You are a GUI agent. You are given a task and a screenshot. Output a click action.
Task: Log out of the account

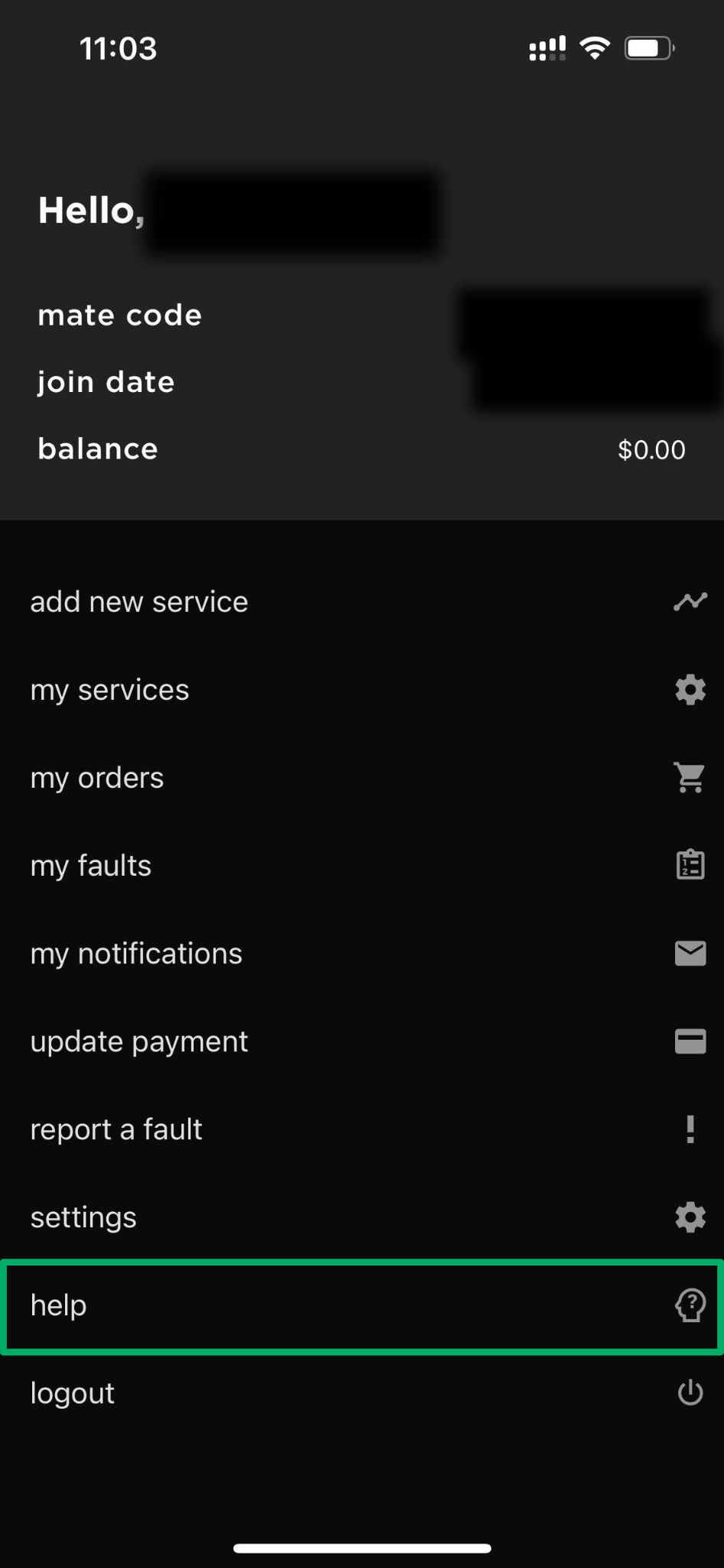point(362,1393)
